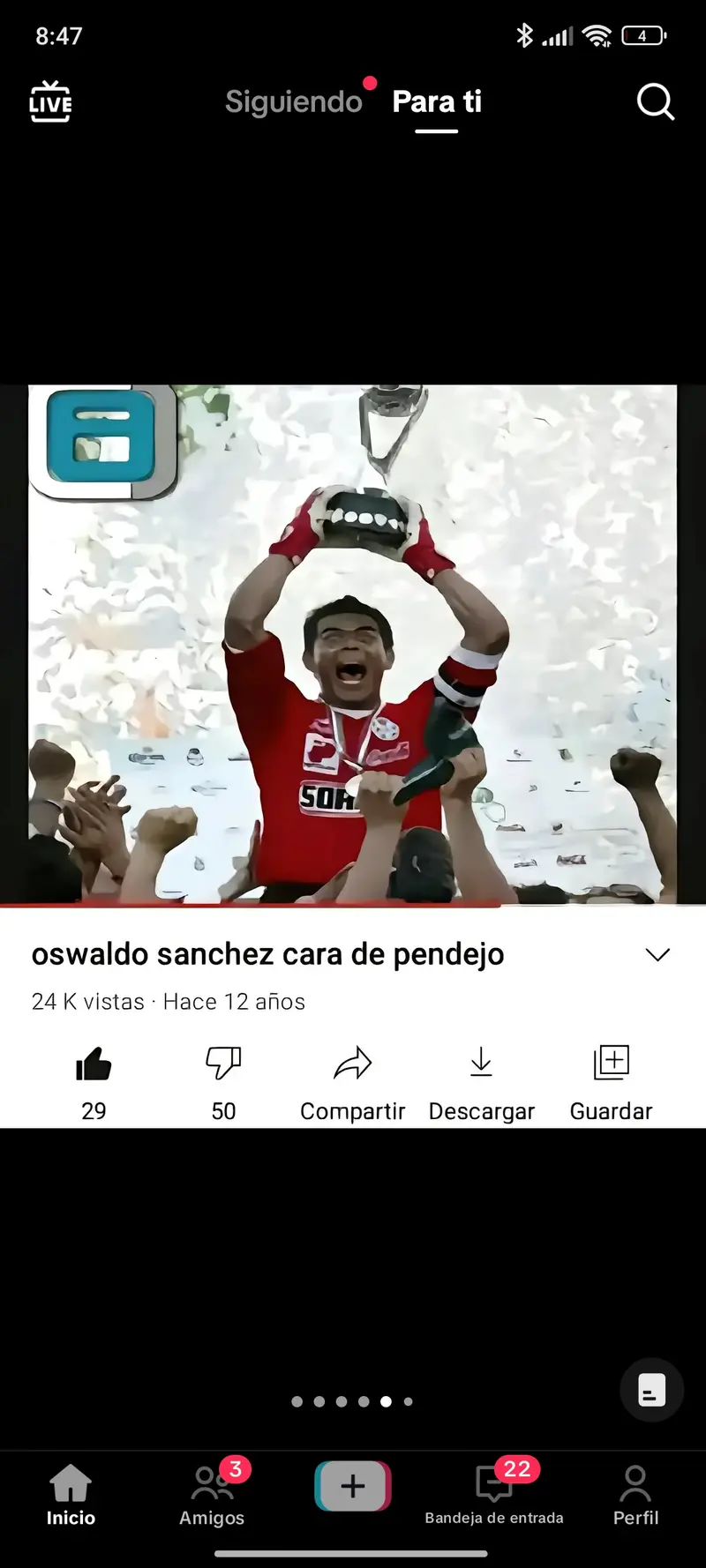Open the floating caption bubble icon
The height and width of the screenshot is (1568, 706).
[651, 1391]
